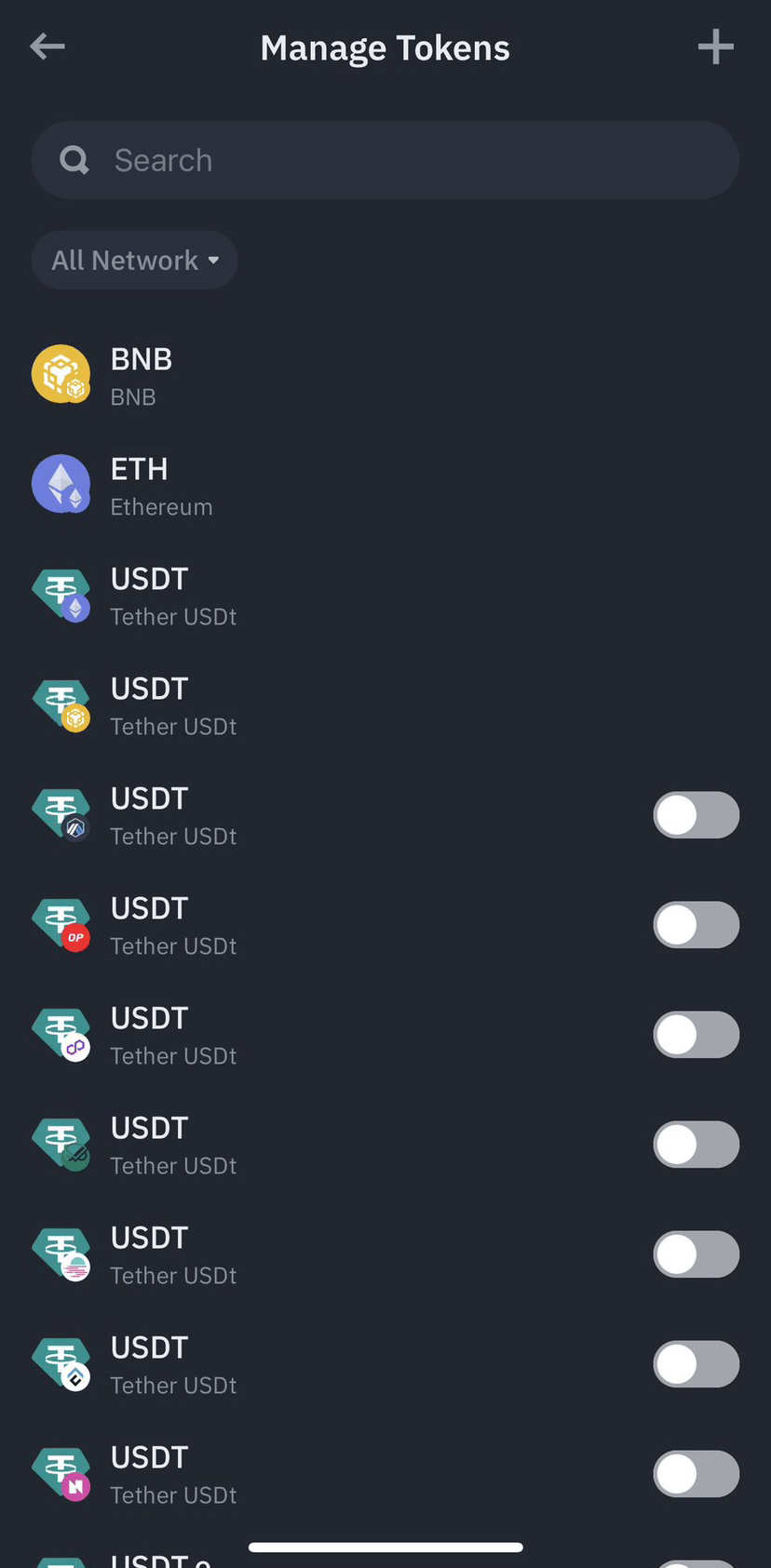The height and width of the screenshot is (1568, 771).
Task: Toggle USDT with purple Polygon badge
Action: click(696, 1035)
